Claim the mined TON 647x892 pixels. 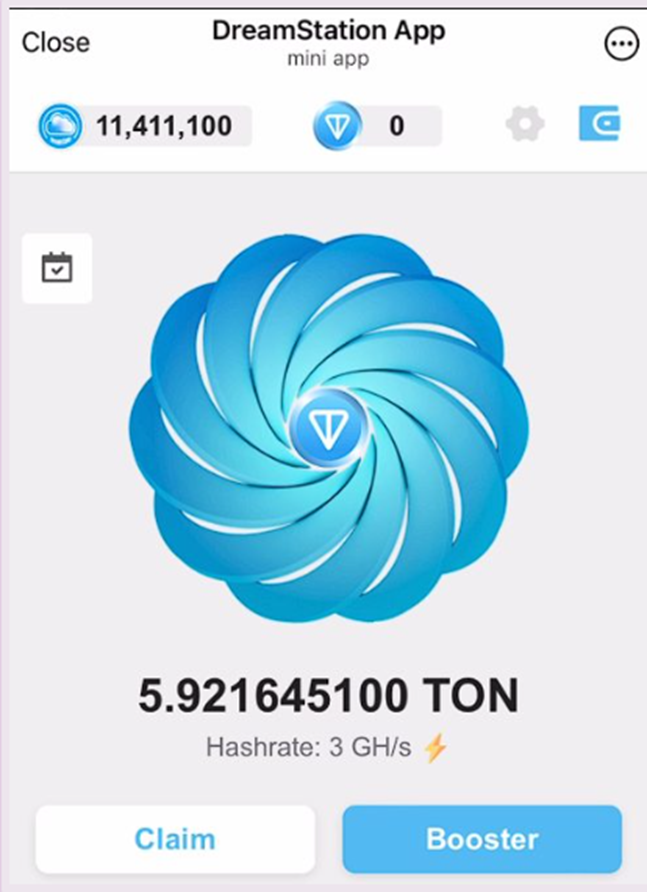tap(175, 839)
